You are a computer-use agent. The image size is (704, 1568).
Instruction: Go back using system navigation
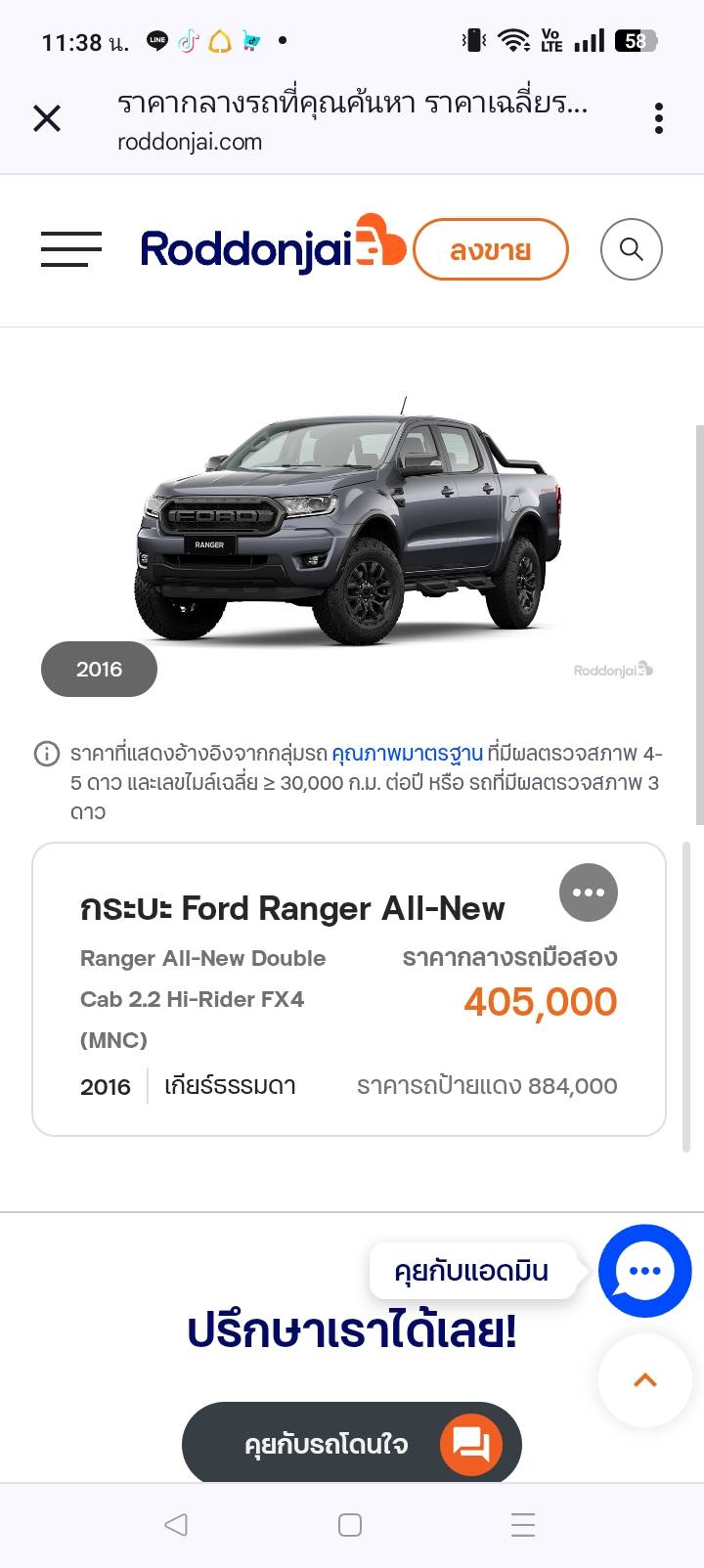[176, 1525]
